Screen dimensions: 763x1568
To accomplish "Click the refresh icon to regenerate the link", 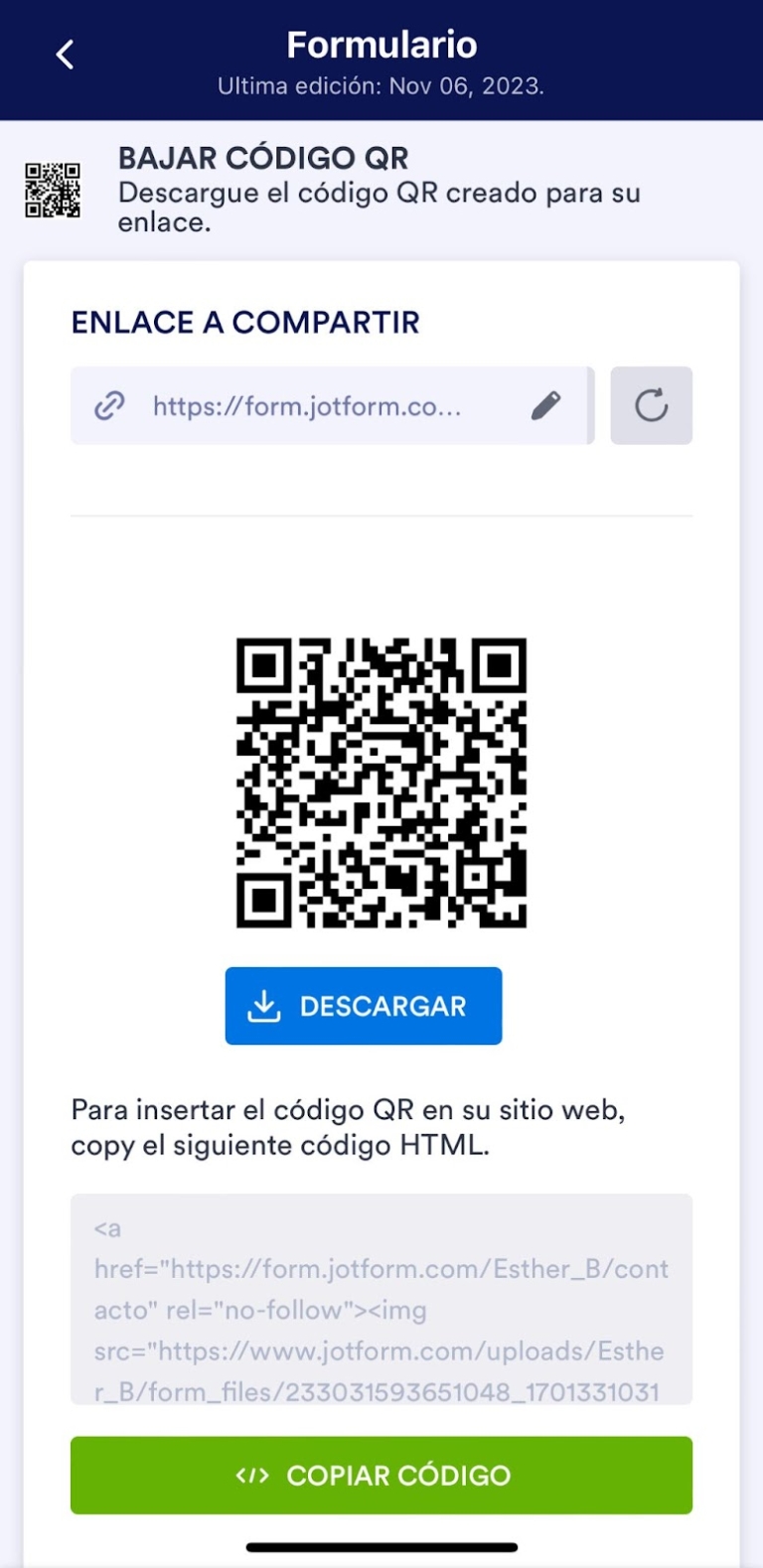I will [x=651, y=405].
